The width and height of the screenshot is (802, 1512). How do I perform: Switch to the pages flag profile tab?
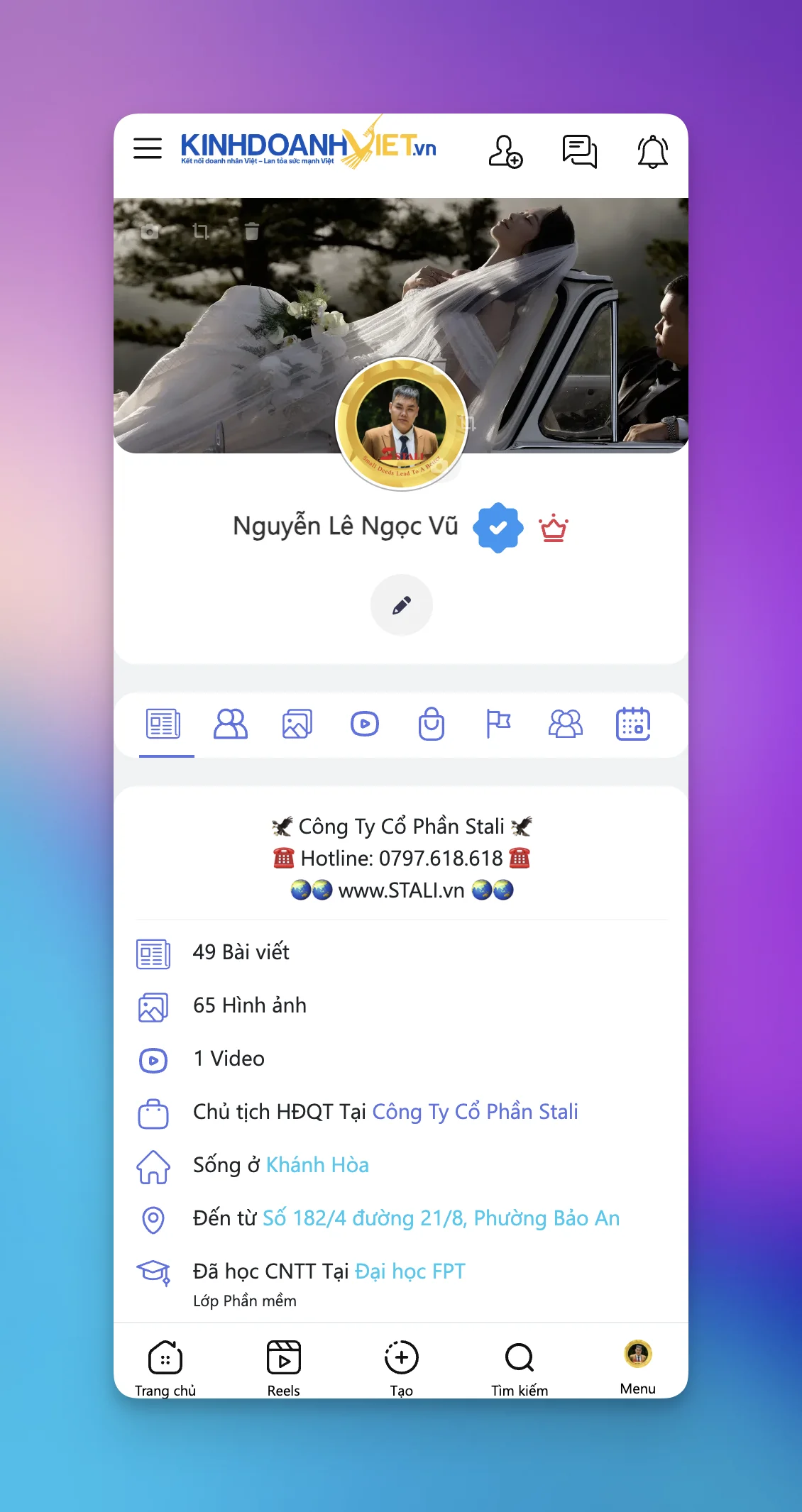click(498, 724)
